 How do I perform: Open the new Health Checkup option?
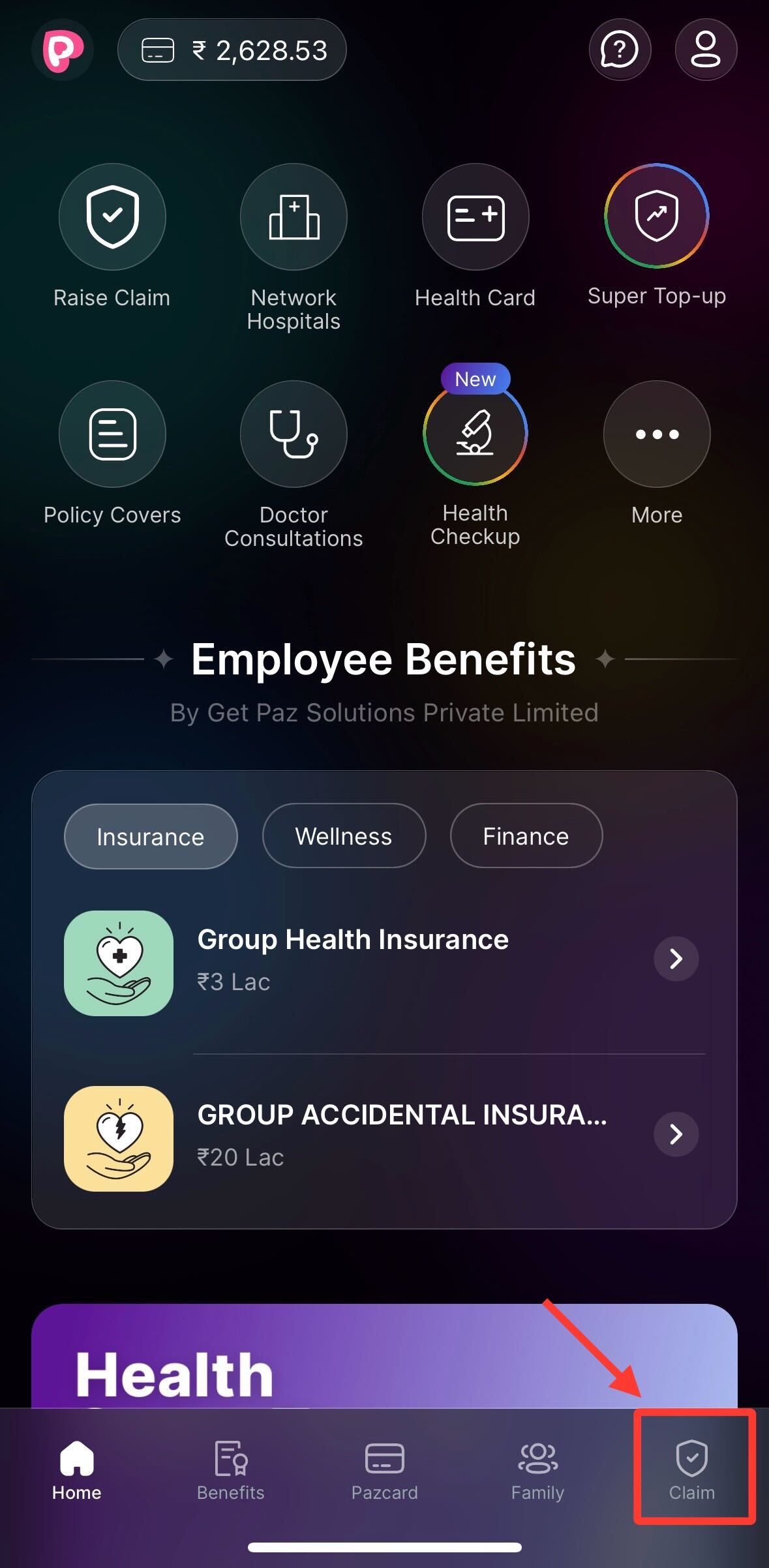pyautogui.click(x=475, y=433)
